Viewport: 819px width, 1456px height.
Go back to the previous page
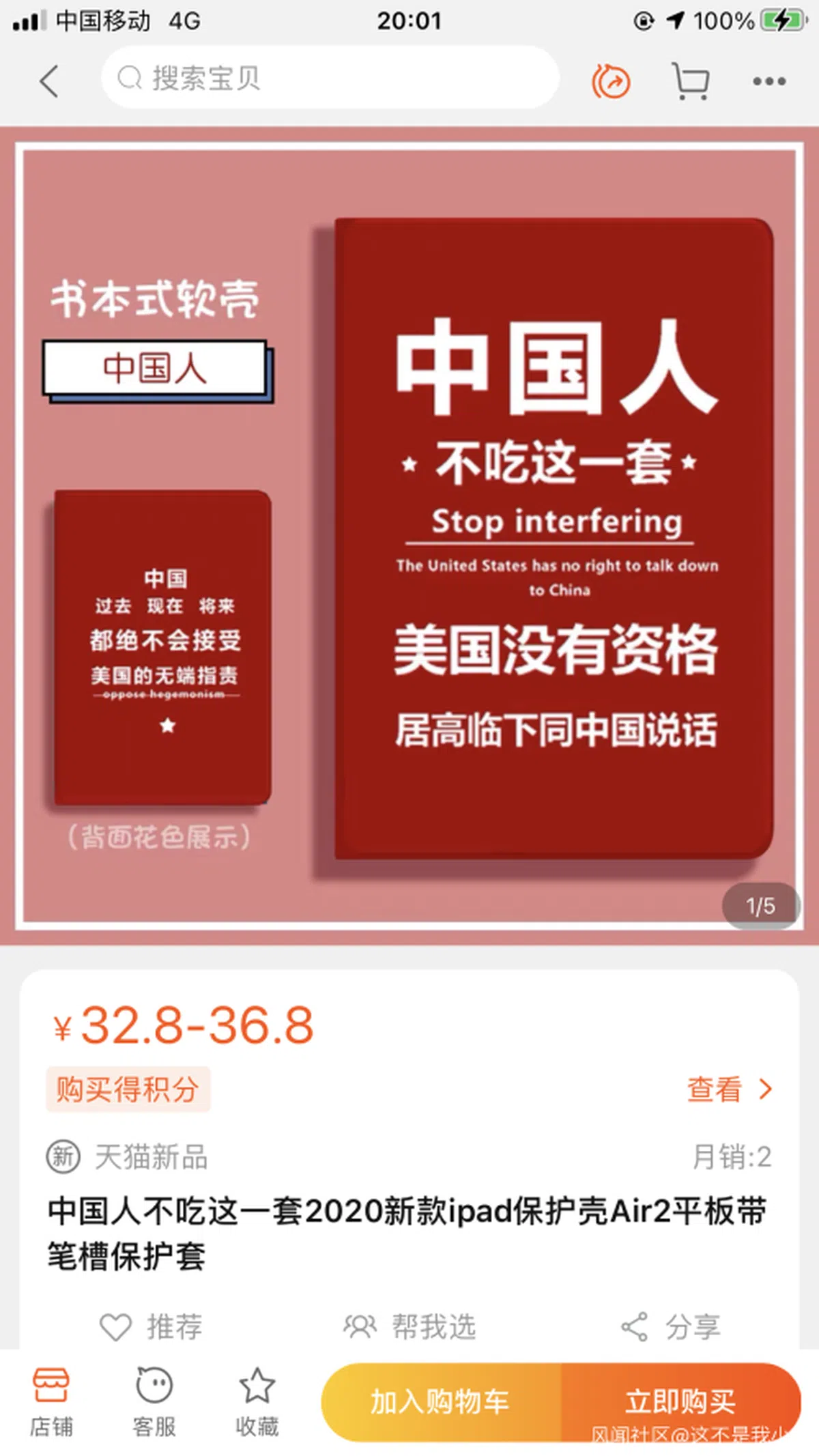tap(49, 81)
